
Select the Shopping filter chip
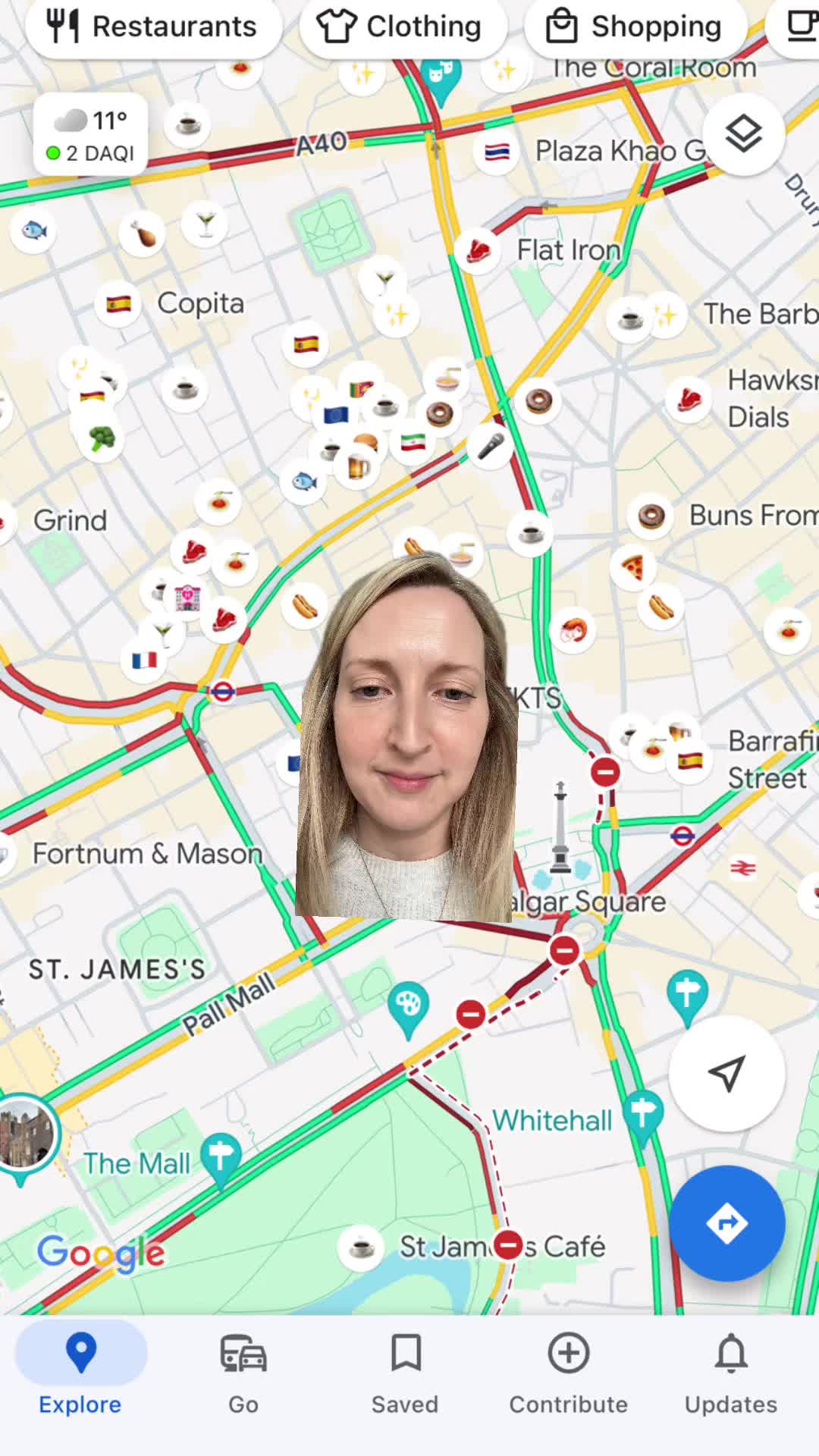coord(635,27)
